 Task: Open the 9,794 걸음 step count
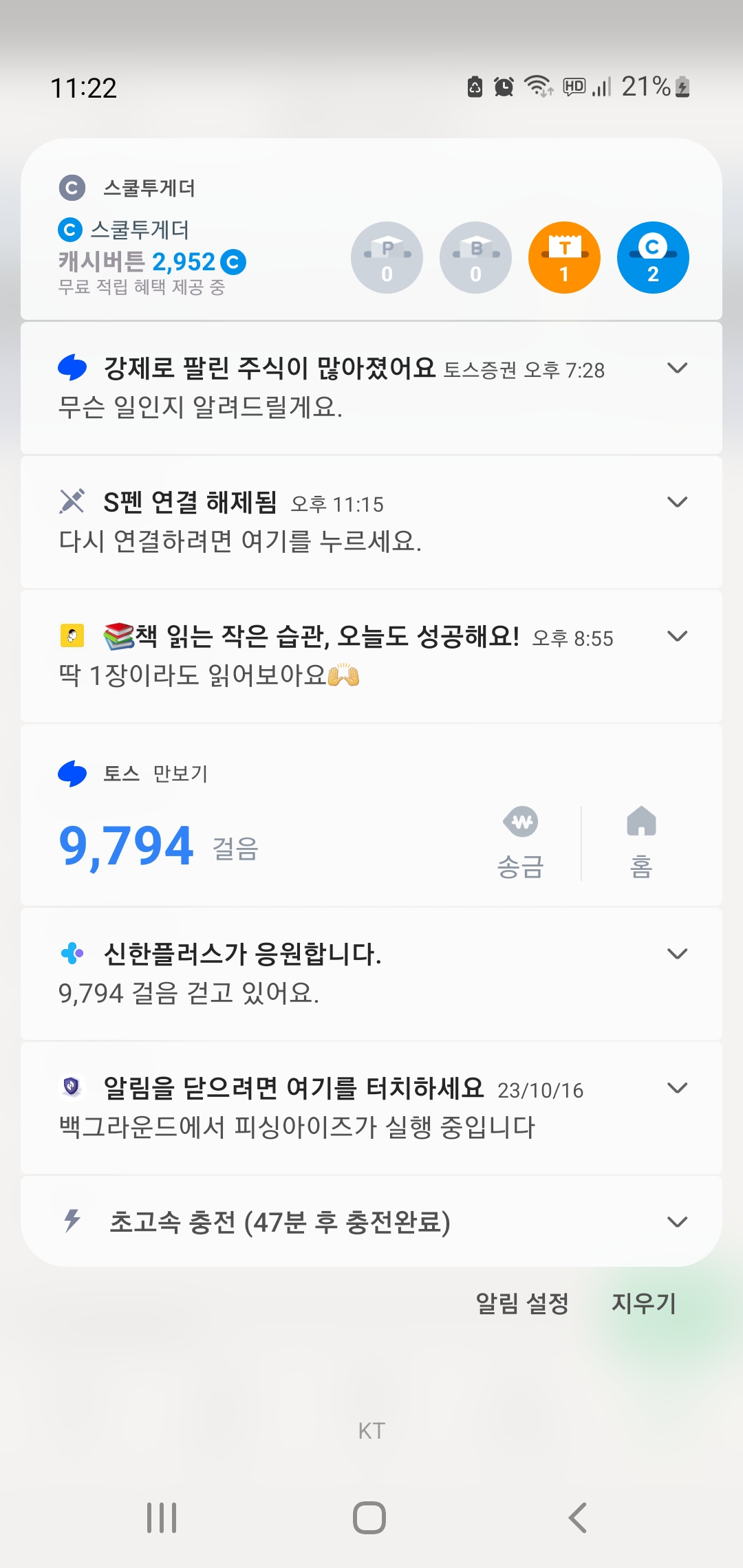coord(159,846)
